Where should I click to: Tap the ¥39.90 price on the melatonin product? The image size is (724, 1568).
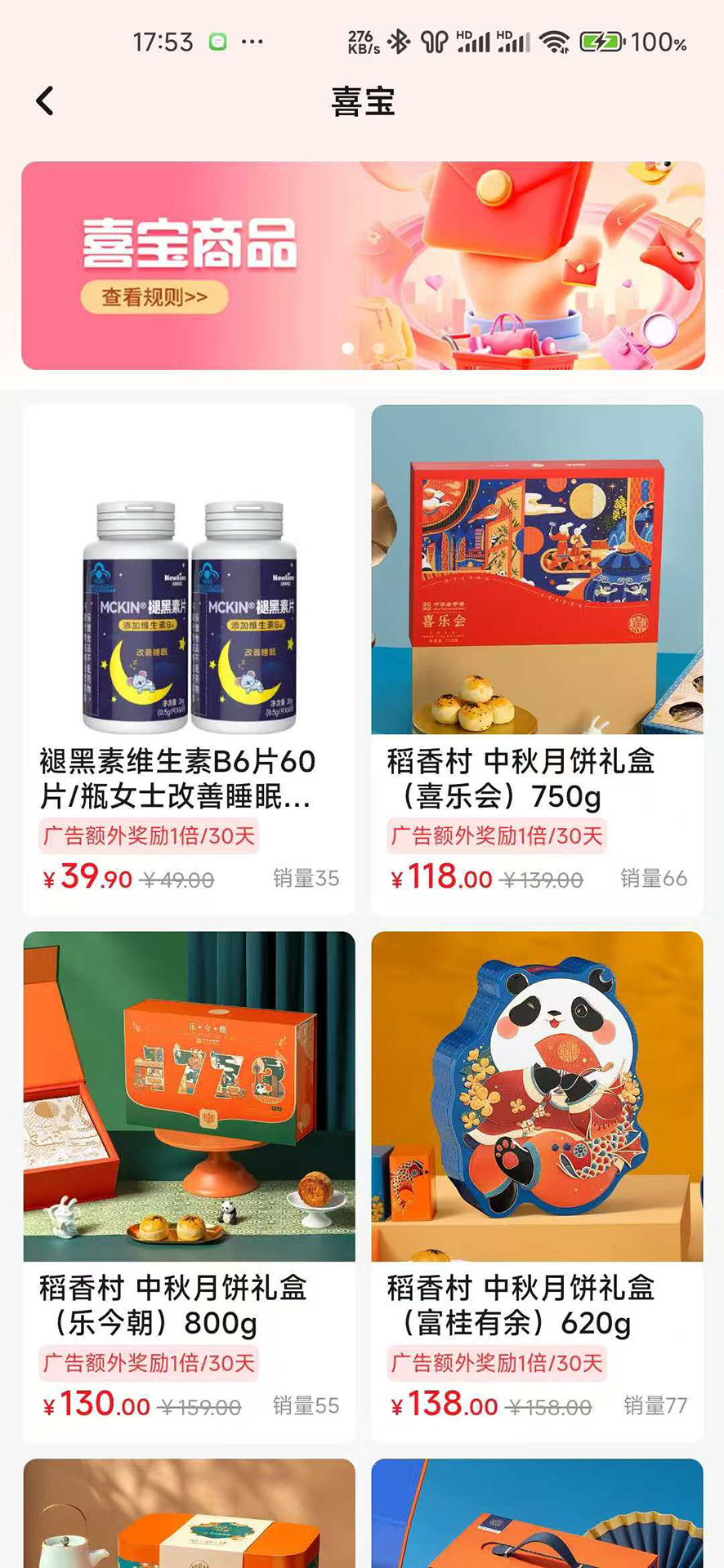pos(87,879)
